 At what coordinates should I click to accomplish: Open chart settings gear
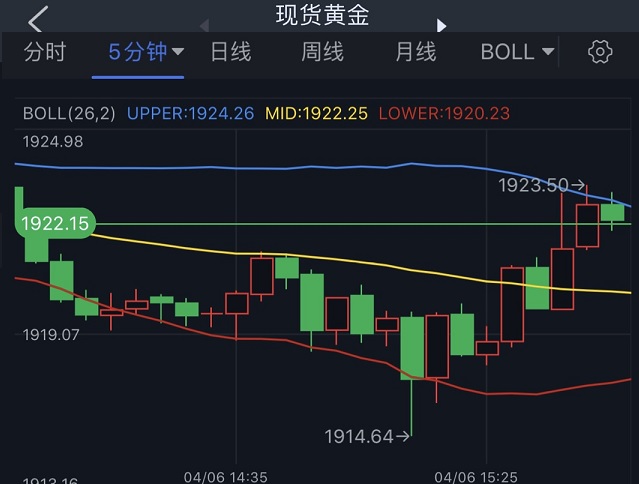click(600, 52)
